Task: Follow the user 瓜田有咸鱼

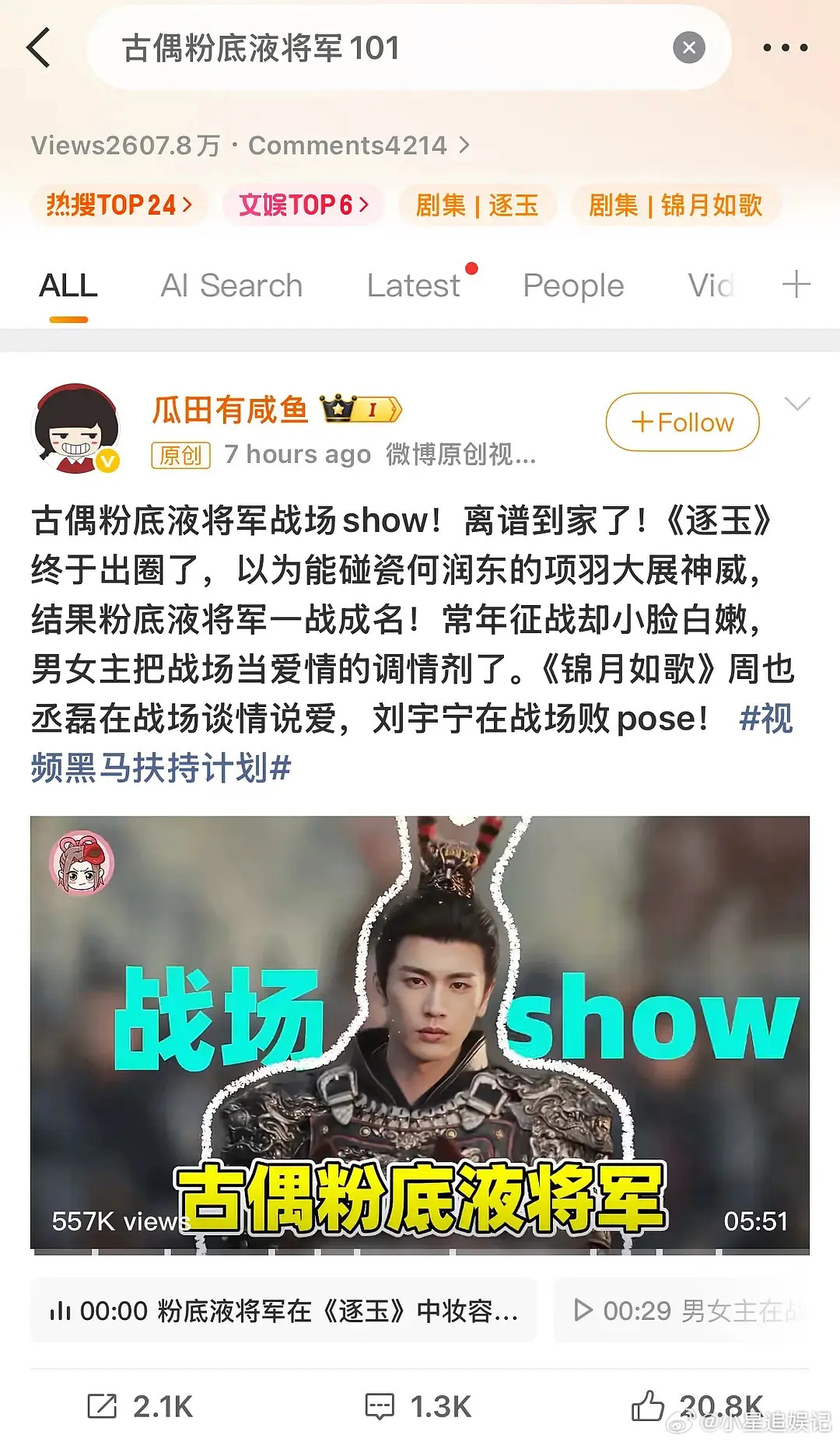Action: coord(681,422)
